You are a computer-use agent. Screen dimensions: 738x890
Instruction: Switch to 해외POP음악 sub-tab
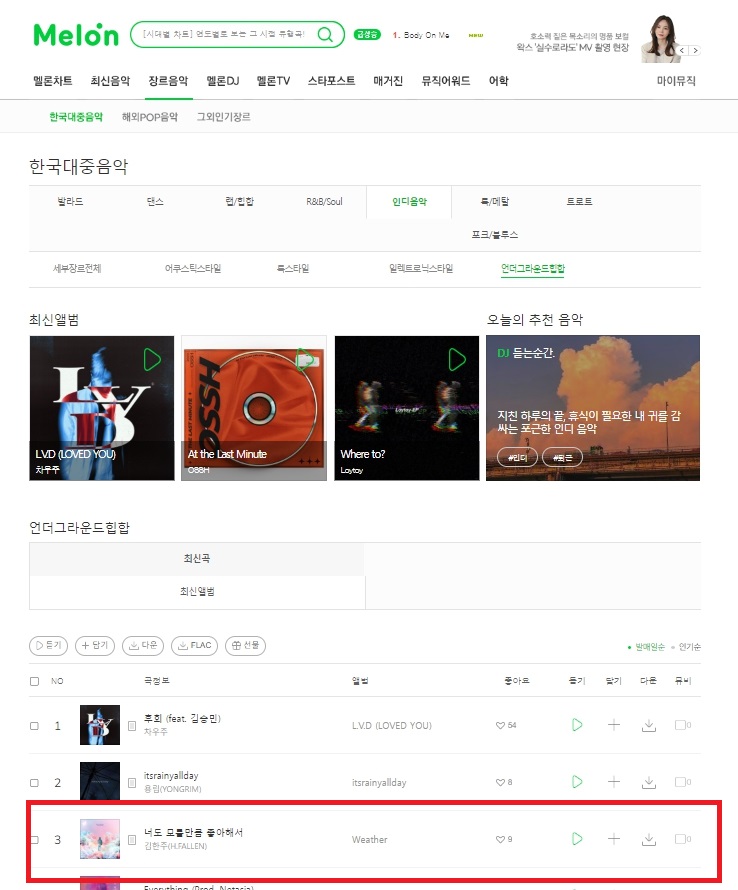(x=150, y=117)
